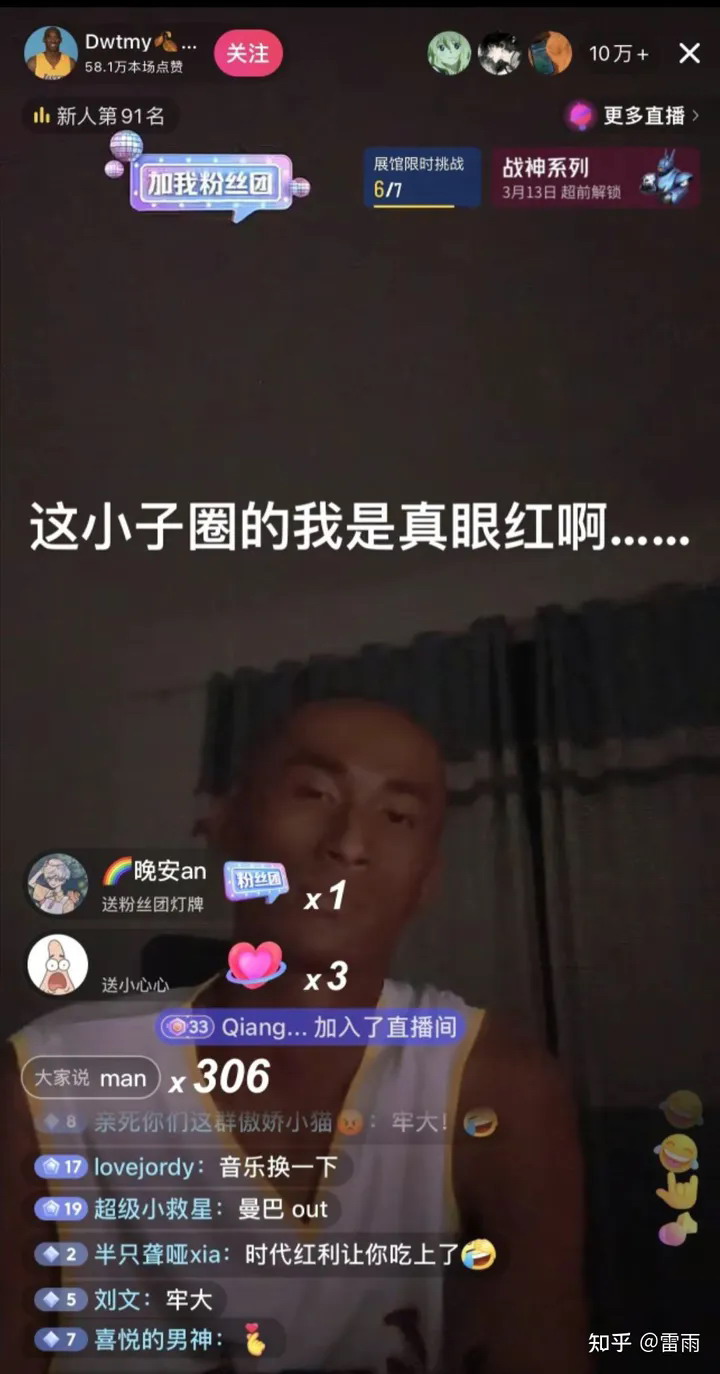Open 刘文's comment
The height and width of the screenshot is (1374, 720).
tap(152, 1299)
